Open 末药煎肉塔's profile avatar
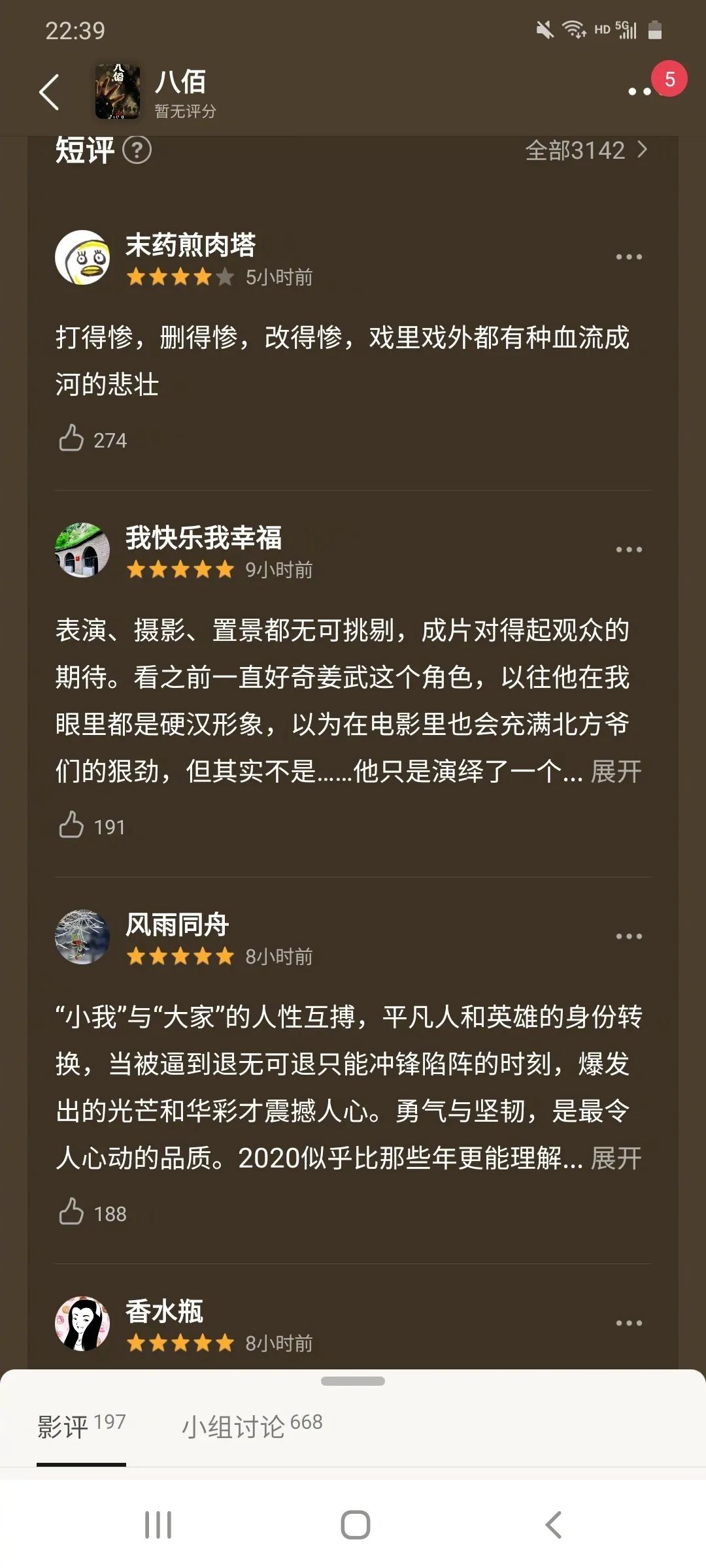Image resolution: width=706 pixels, height=1568 pixels. coord(82,257)
